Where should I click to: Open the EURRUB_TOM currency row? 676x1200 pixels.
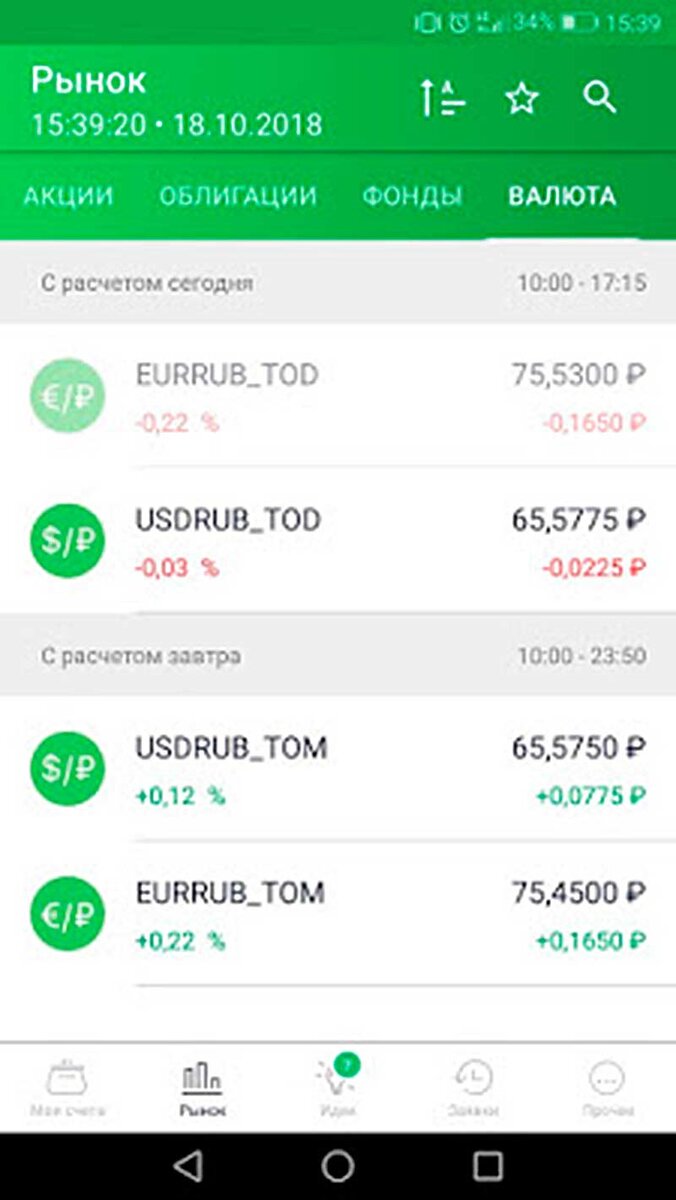[x=338, y=914]
